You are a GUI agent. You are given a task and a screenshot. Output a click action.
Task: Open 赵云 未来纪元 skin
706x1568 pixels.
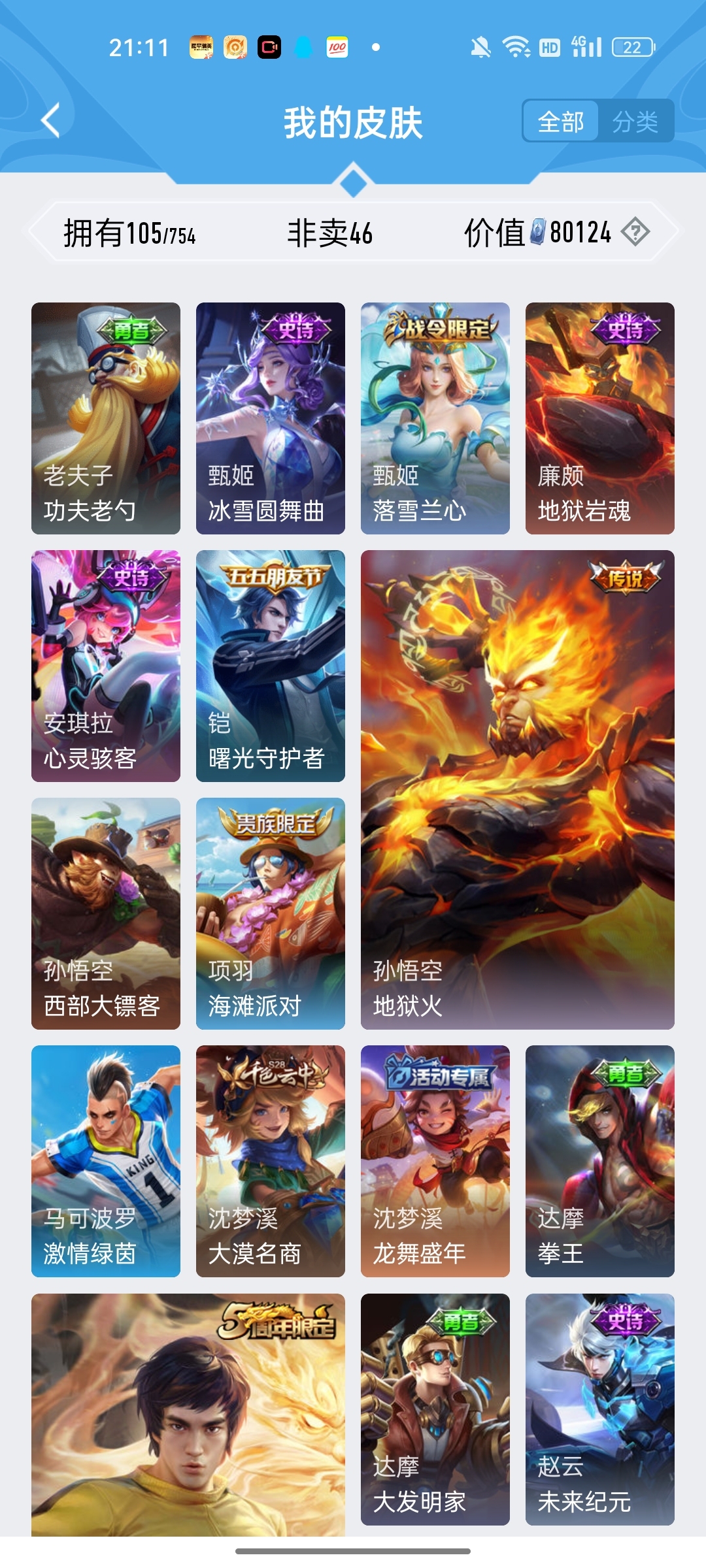pos(600,1409)
